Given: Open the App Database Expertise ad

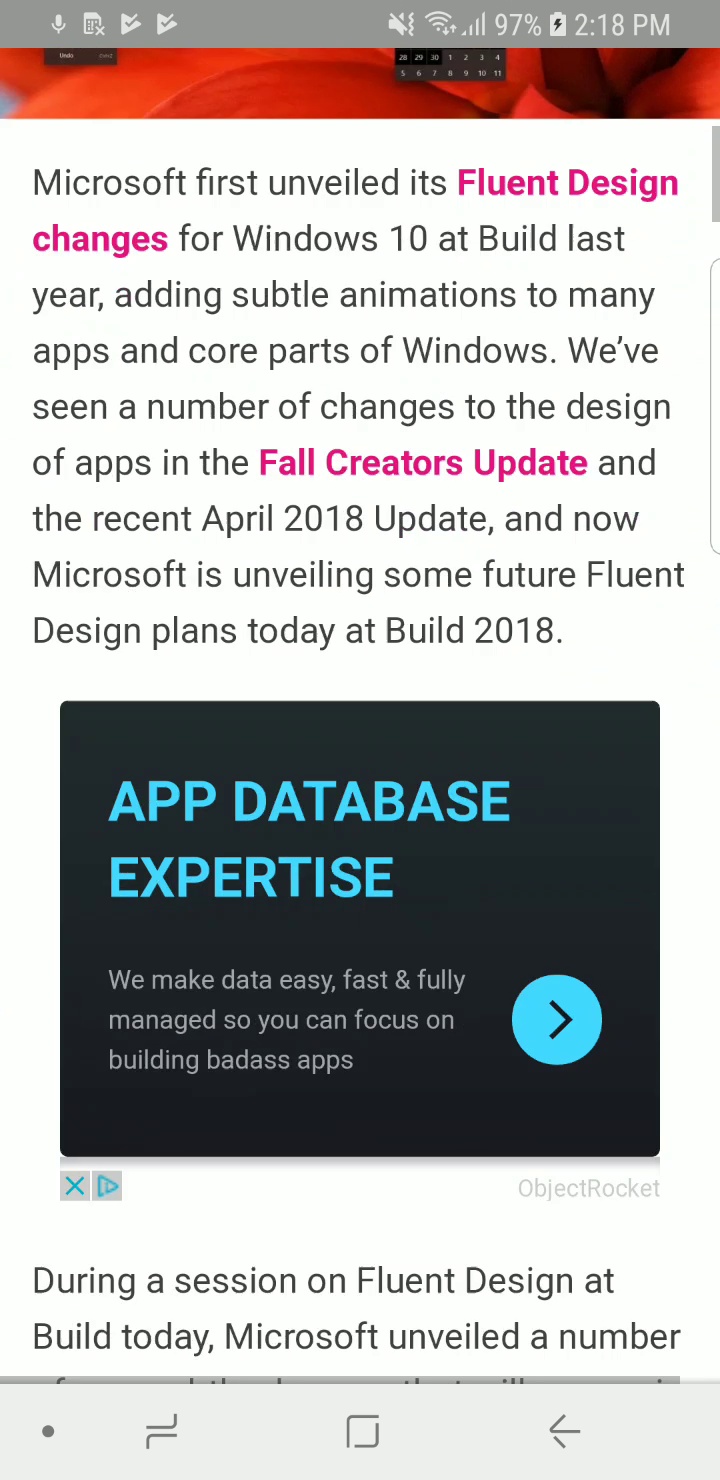Looking at the screenshot, I should [360, 929].
